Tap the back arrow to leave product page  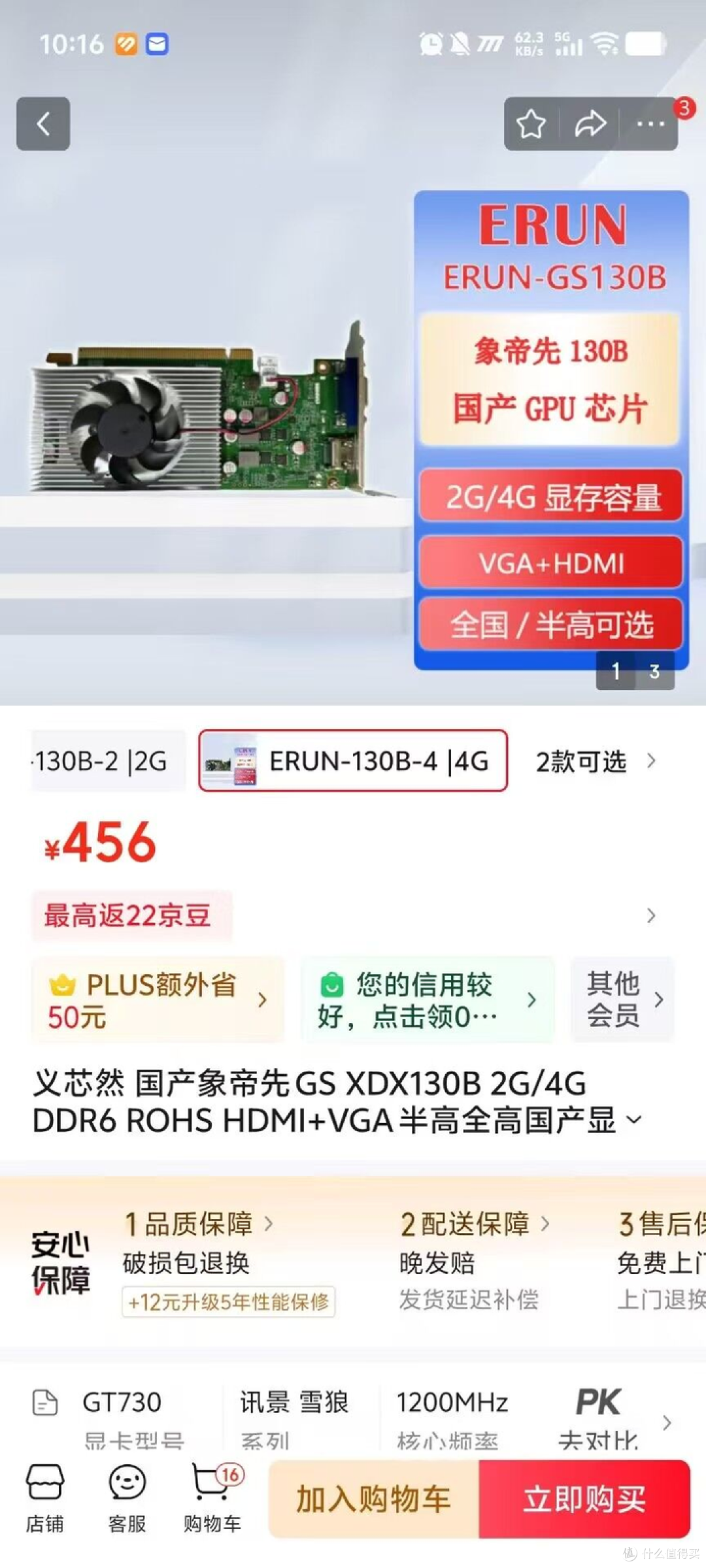(x=43, y=124)
